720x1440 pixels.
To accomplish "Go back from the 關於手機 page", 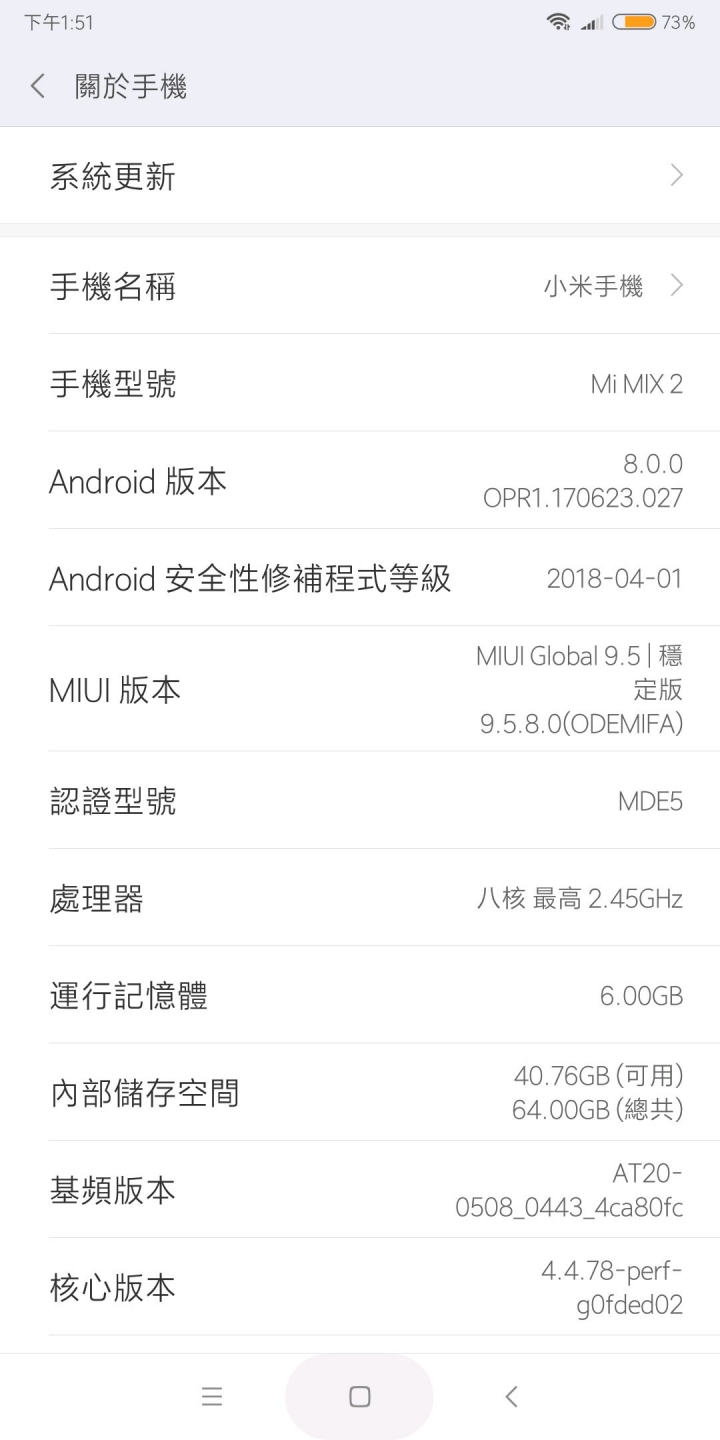I will tap(38, 87).
